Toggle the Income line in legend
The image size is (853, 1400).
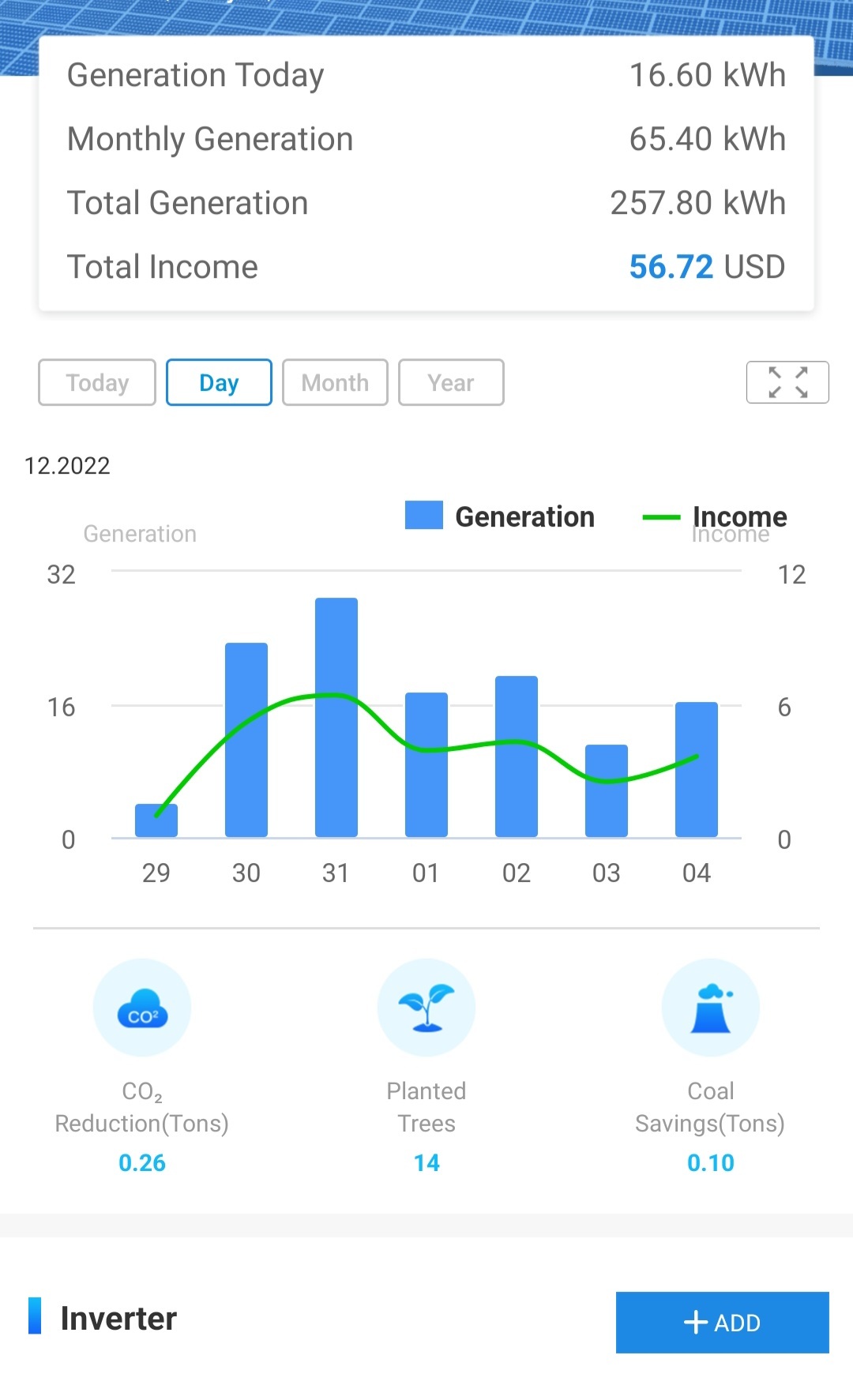click(x=715, y=517)
